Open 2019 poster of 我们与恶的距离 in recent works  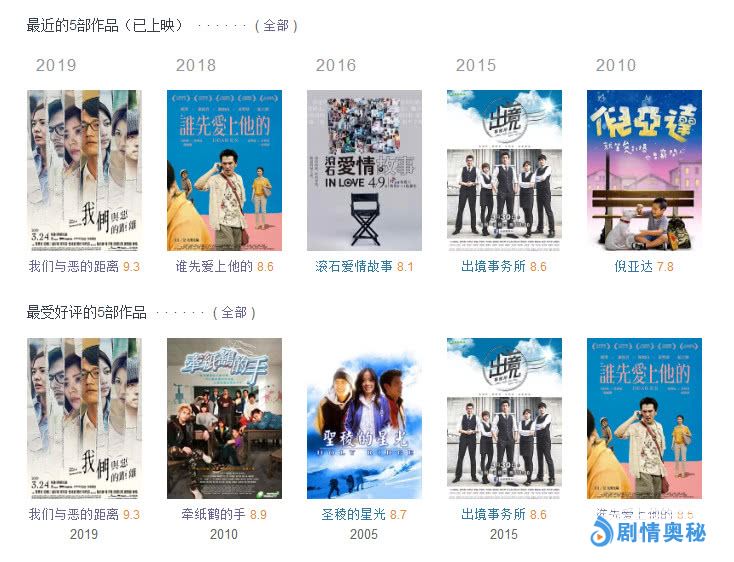coord(84,170)
